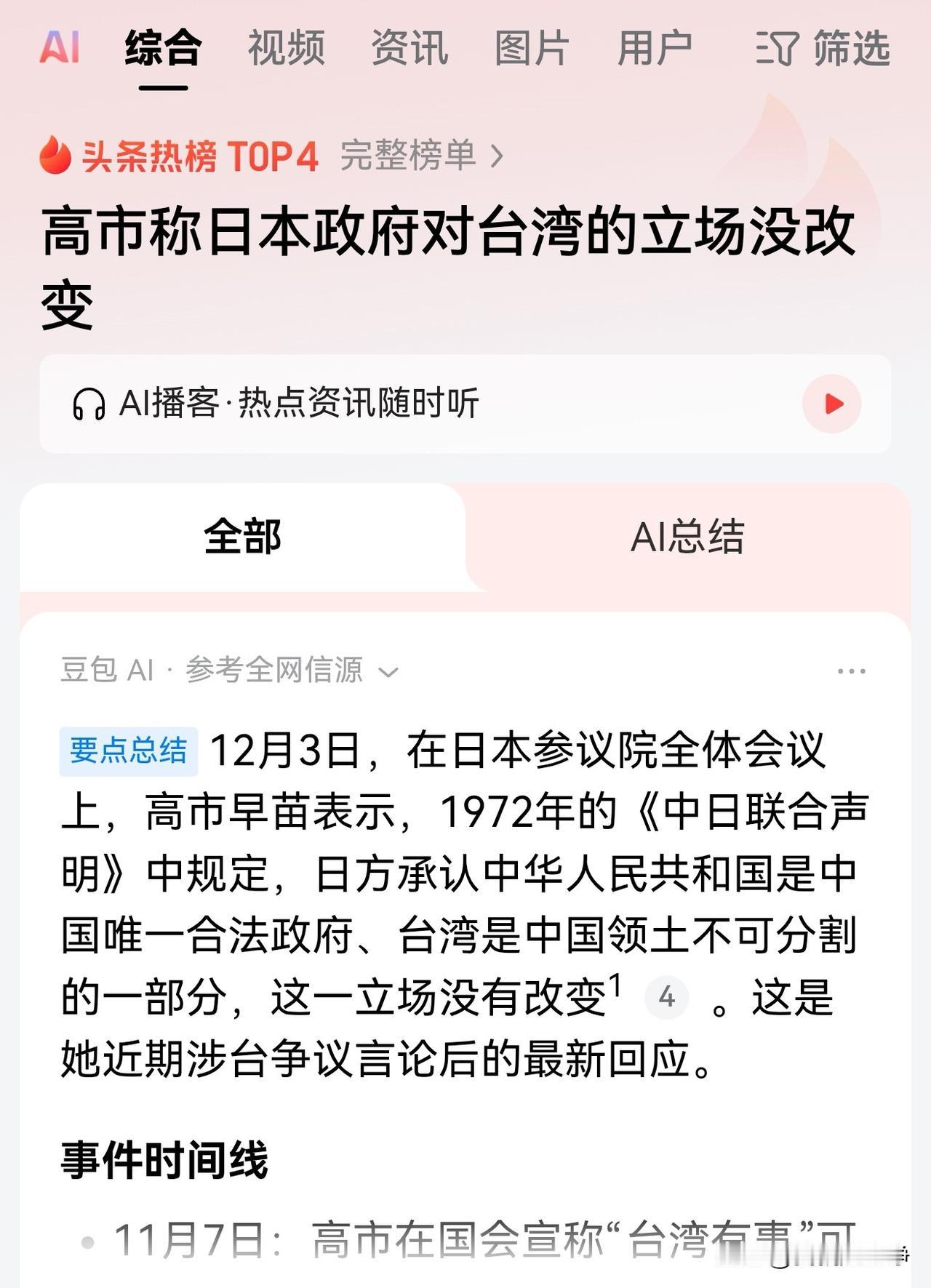Click the headphone icon next to AI播客
Viewport: 931px width, 1288px height.
click(x=91, y=404)
